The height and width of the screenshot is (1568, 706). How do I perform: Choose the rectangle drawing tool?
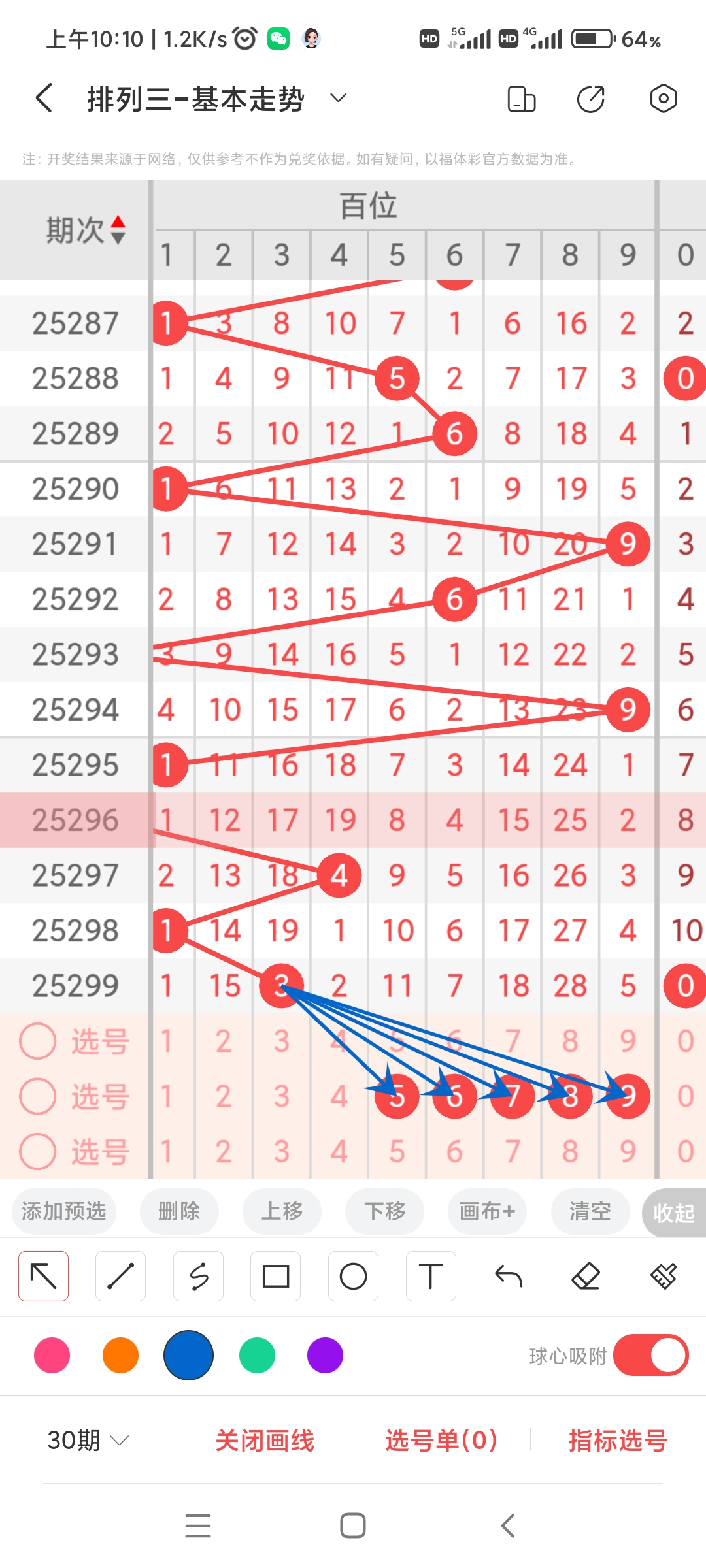(275, 1275)
